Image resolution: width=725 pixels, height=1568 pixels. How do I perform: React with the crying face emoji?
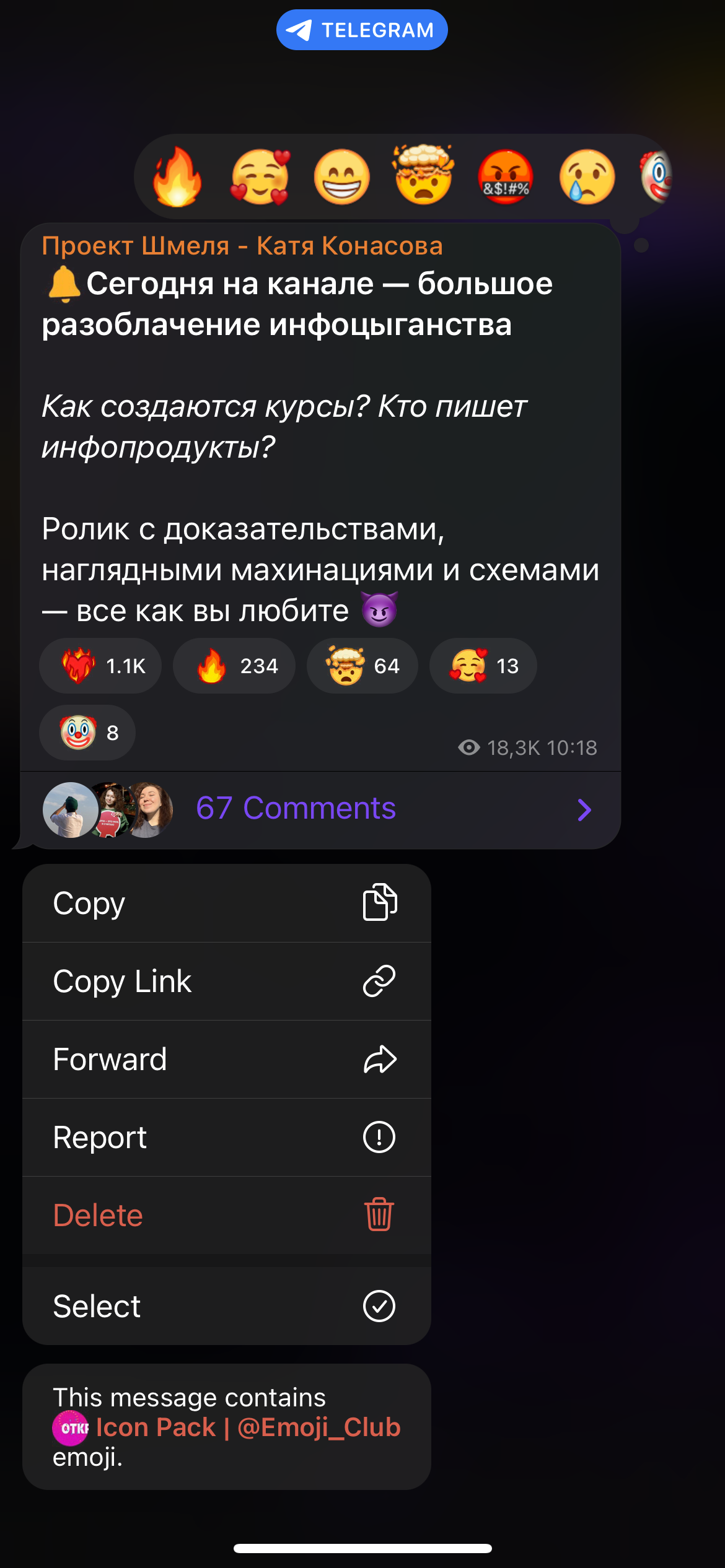coord(587,177)
